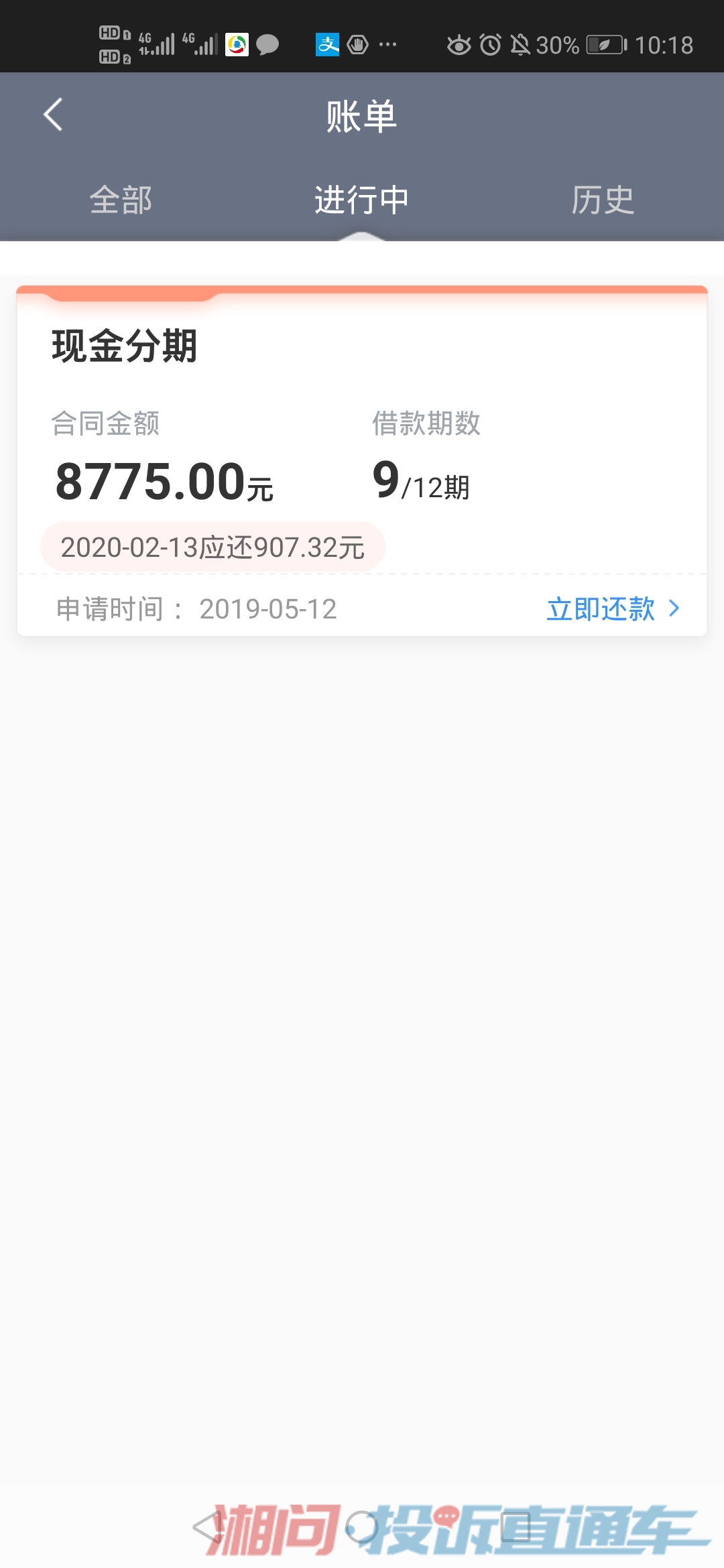The height and width of the screenshot is (1568, 724).
Task: Tap the eye-comfort mode icon in status bar
Action: click(x=461, y=44)
